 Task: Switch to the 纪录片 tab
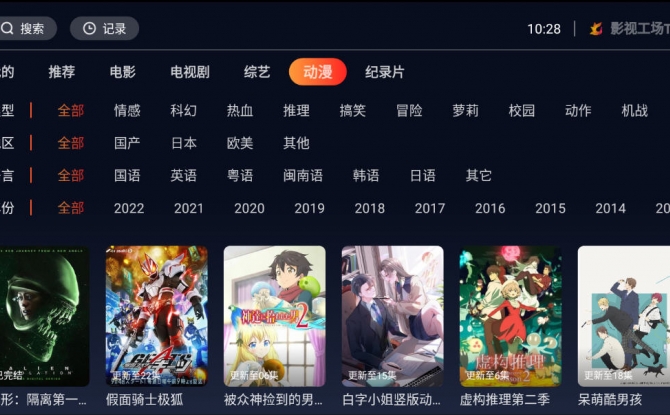(x=385, y=72)
